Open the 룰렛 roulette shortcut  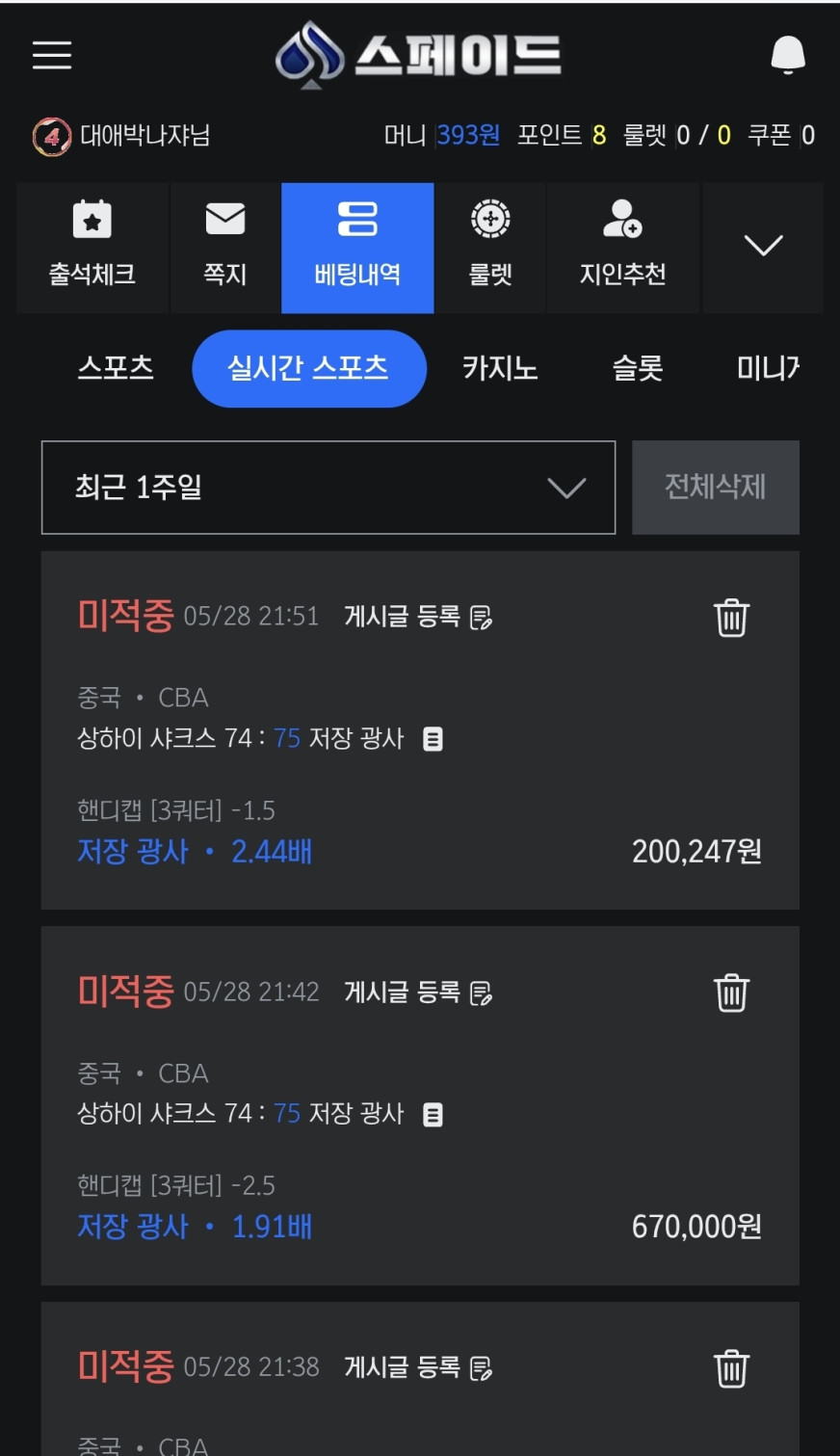(x=490, y=248)
